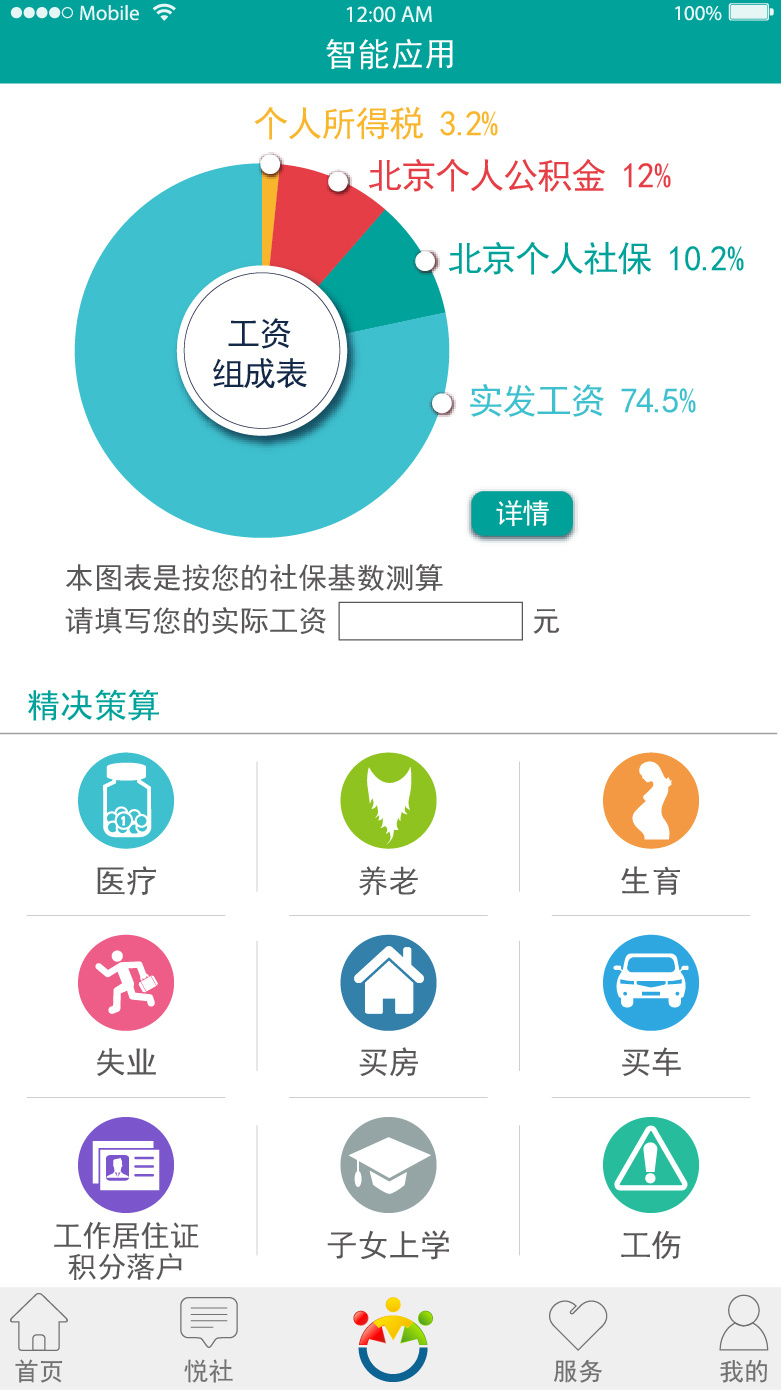Viewport: 781px width, 1390px height.
Task: Focus the actual salary input field
Action: click(x=430, y=621)
